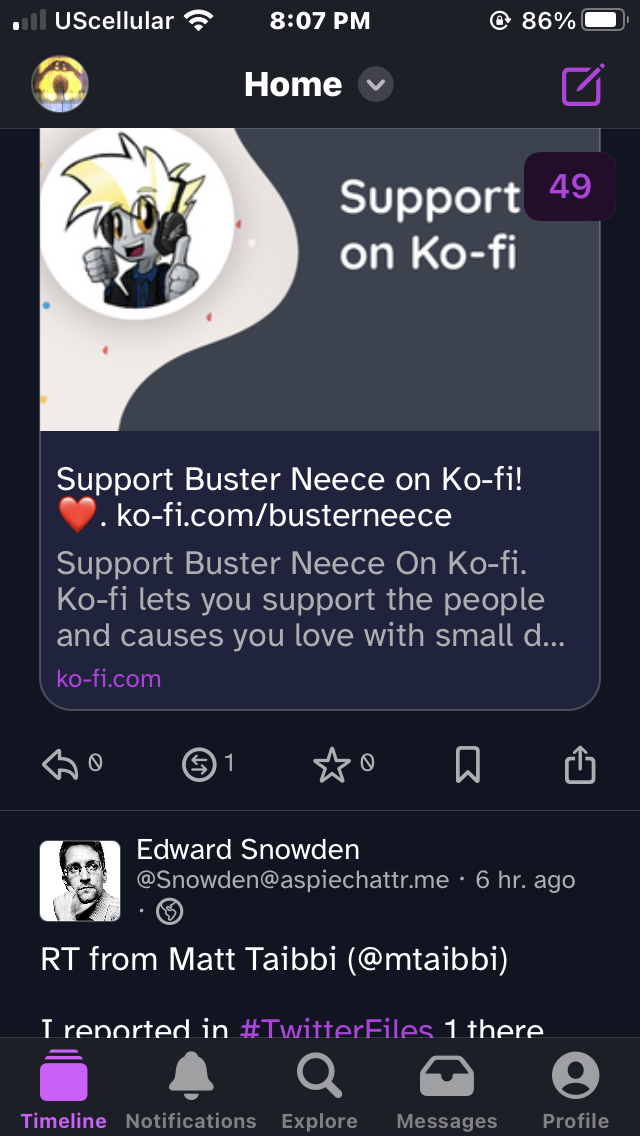Share the Ko-fi post

pyautogui.click(x=580, y=765)
